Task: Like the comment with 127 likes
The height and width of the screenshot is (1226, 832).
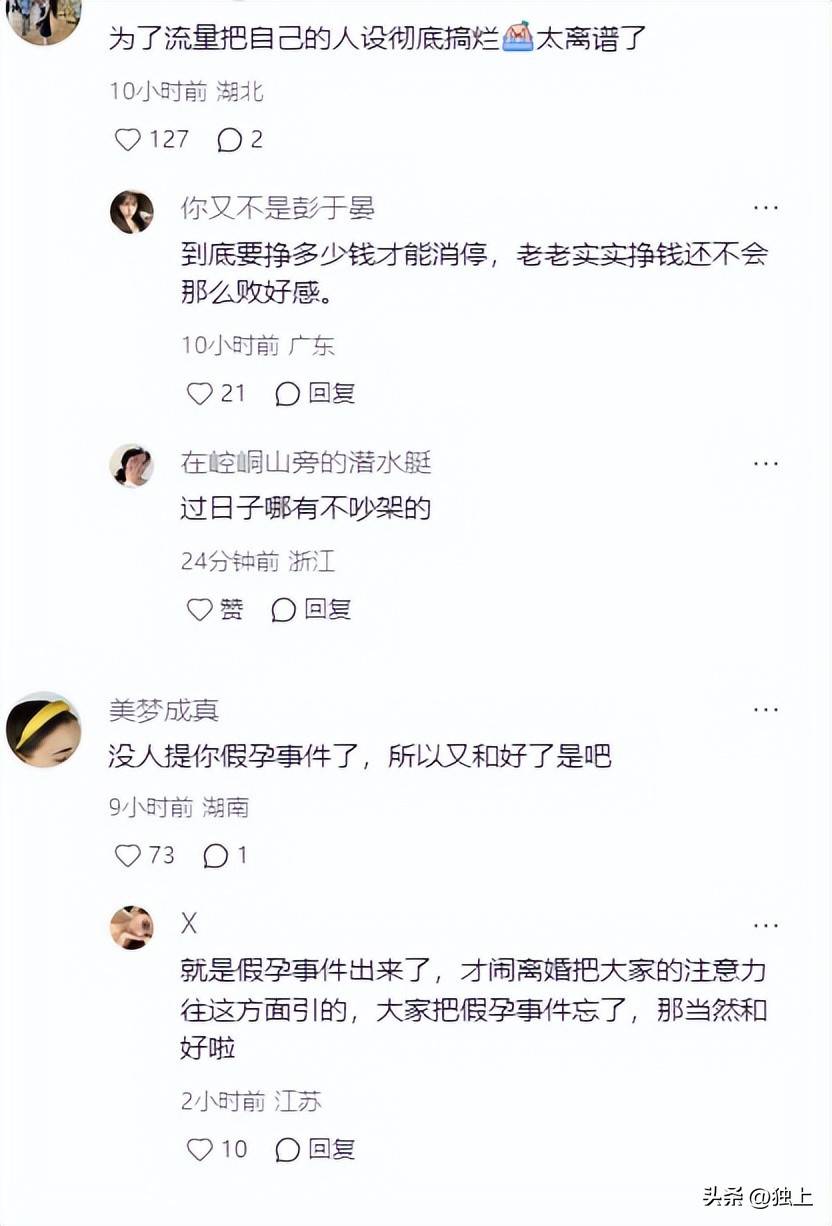Action: (128, 140)
